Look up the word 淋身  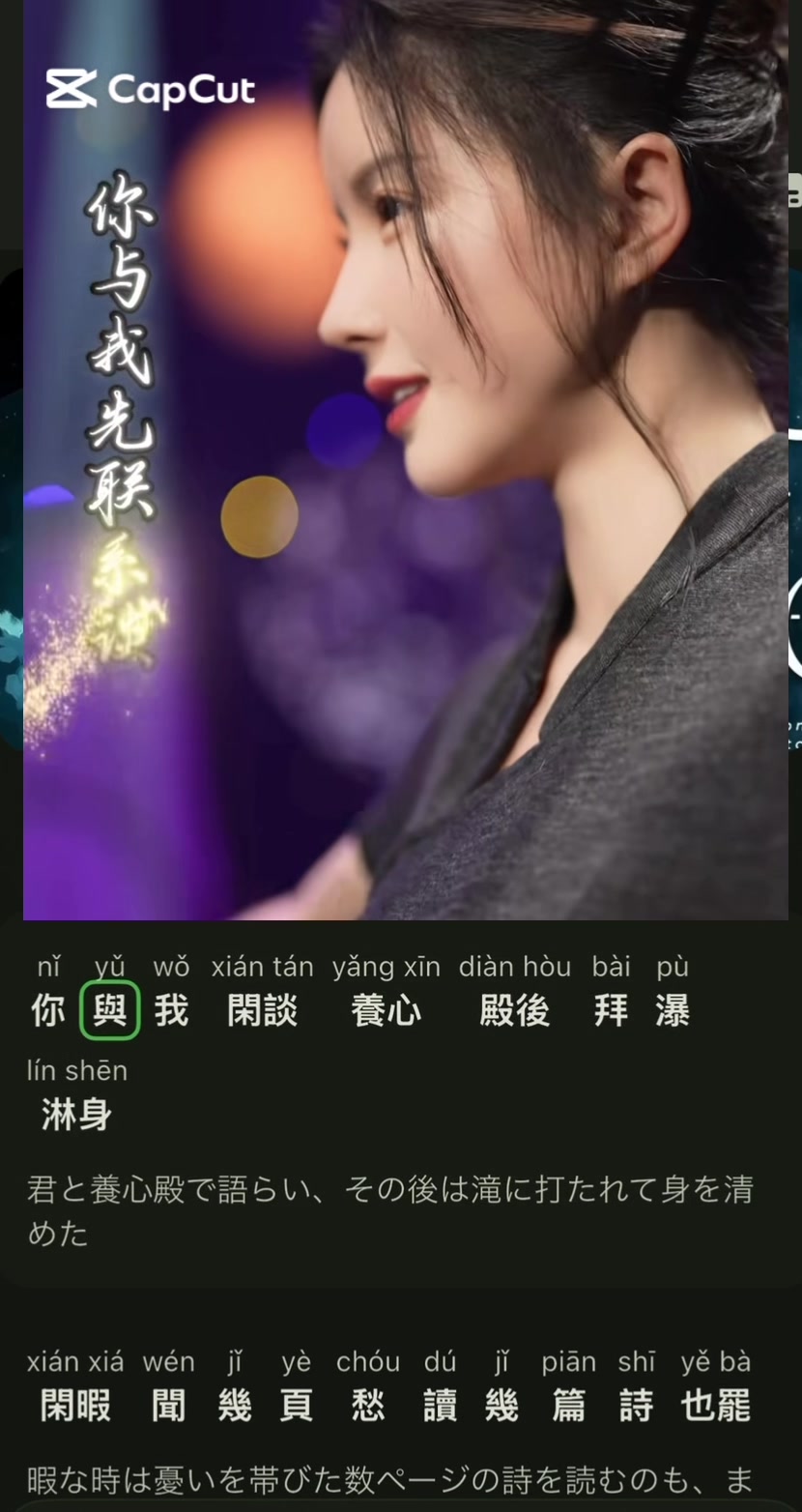coord(76,1115)
